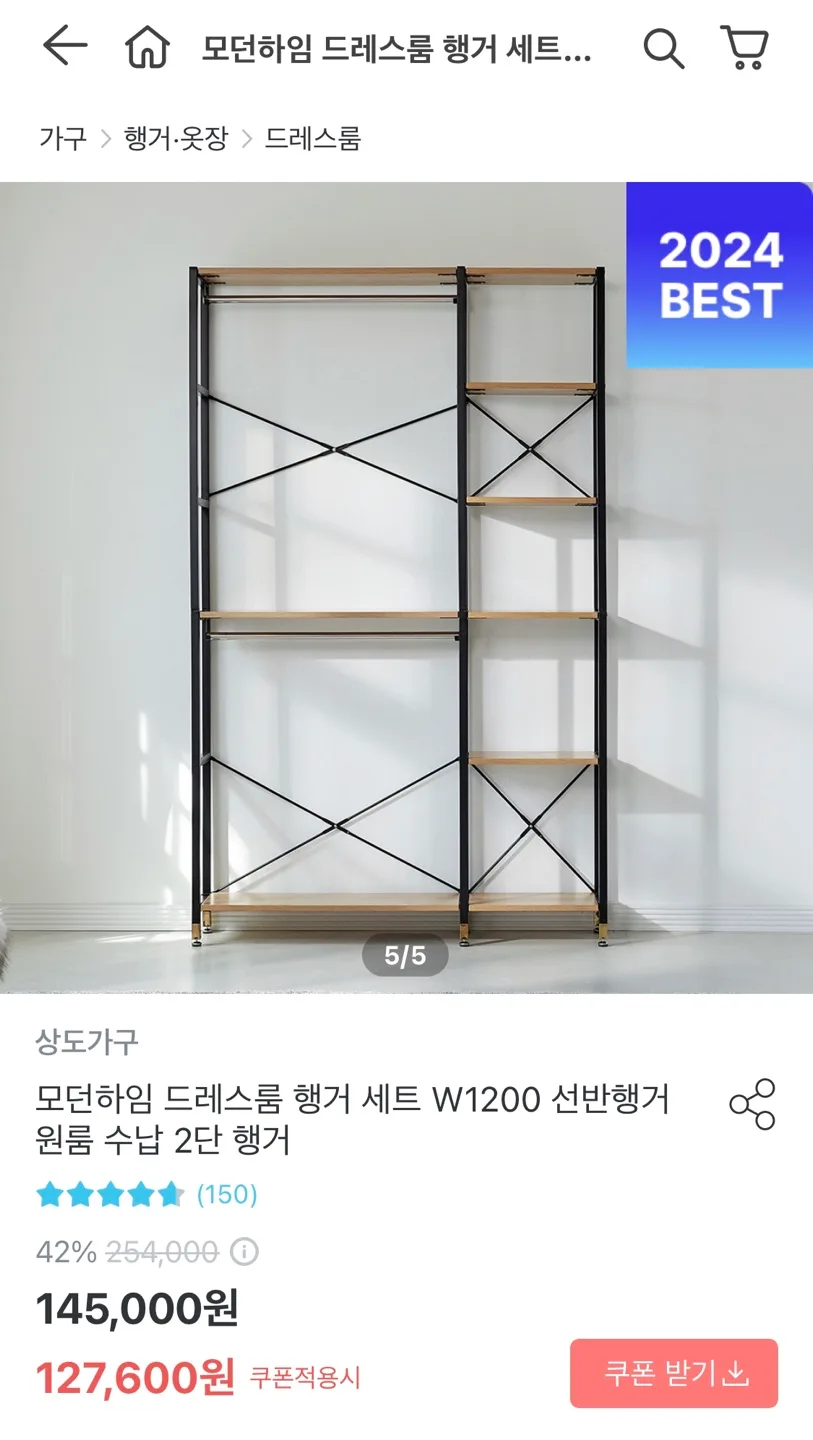Image resolution: width=813 pixels, height=1440 pixels.
Task: Open the home icon in the top bar
Action: [147, 46]
